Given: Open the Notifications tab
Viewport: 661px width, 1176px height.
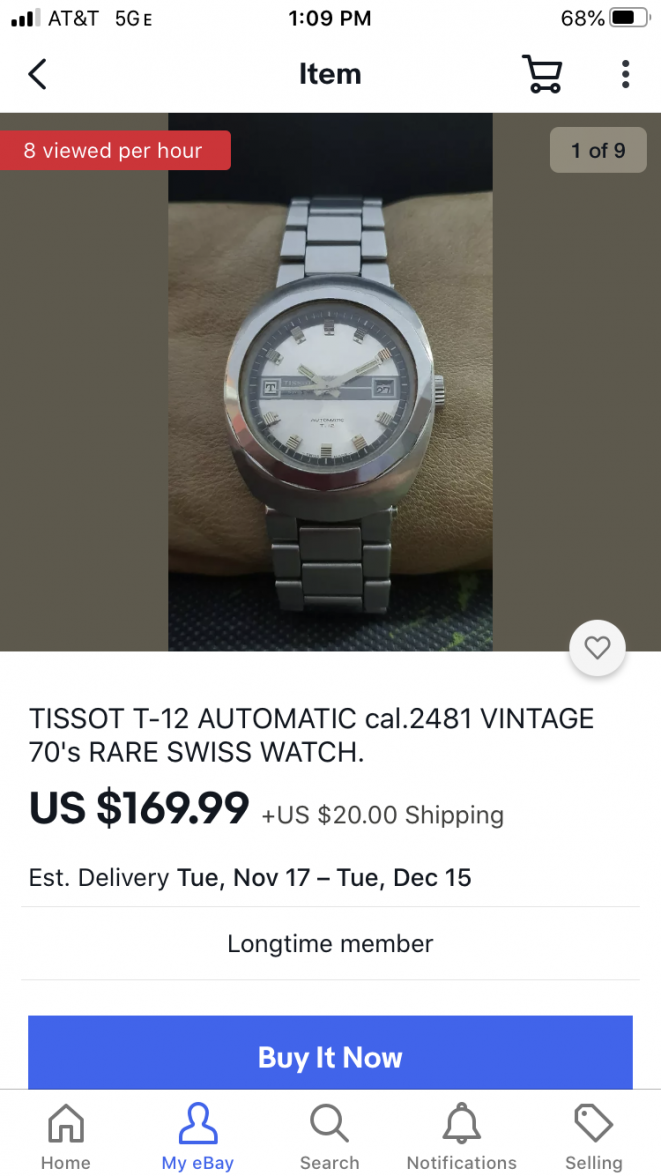Looking at the screenshot, I should tap(461, 1136).
